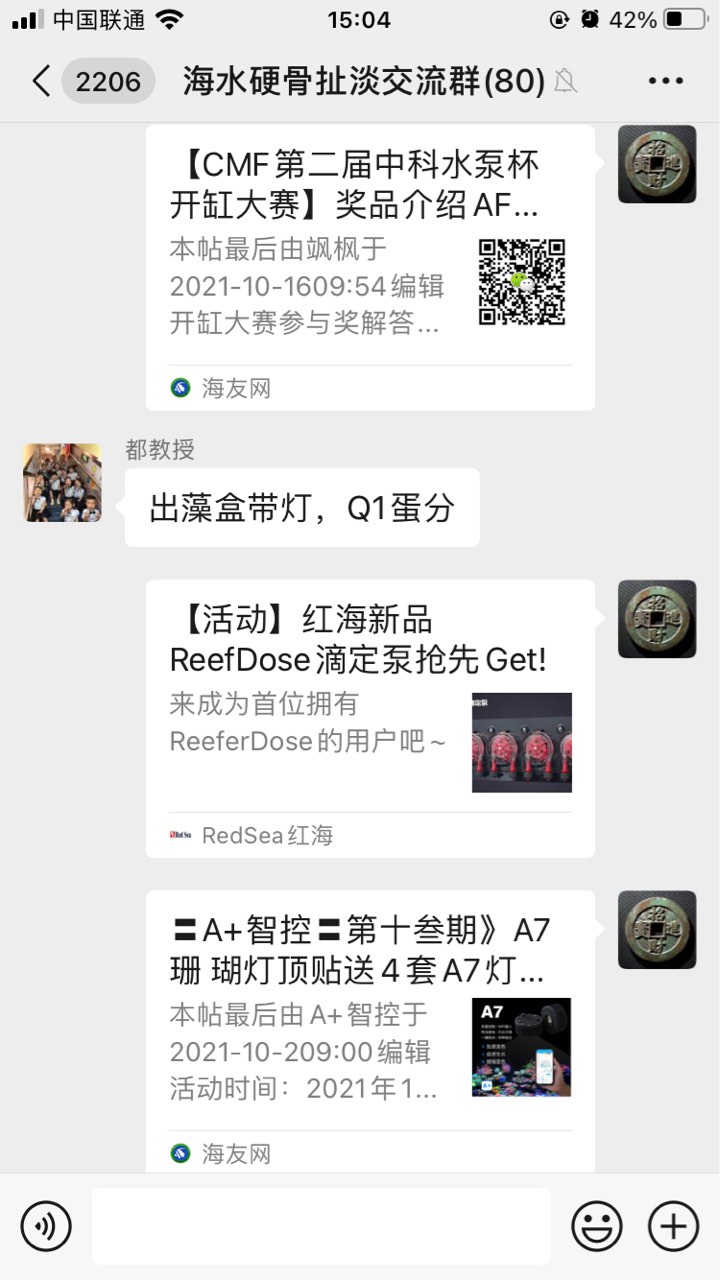Open the CMF第二届中科水泵杯 shared post
720x1280 pixels.
pyautogui.click(x=370, y=265)
